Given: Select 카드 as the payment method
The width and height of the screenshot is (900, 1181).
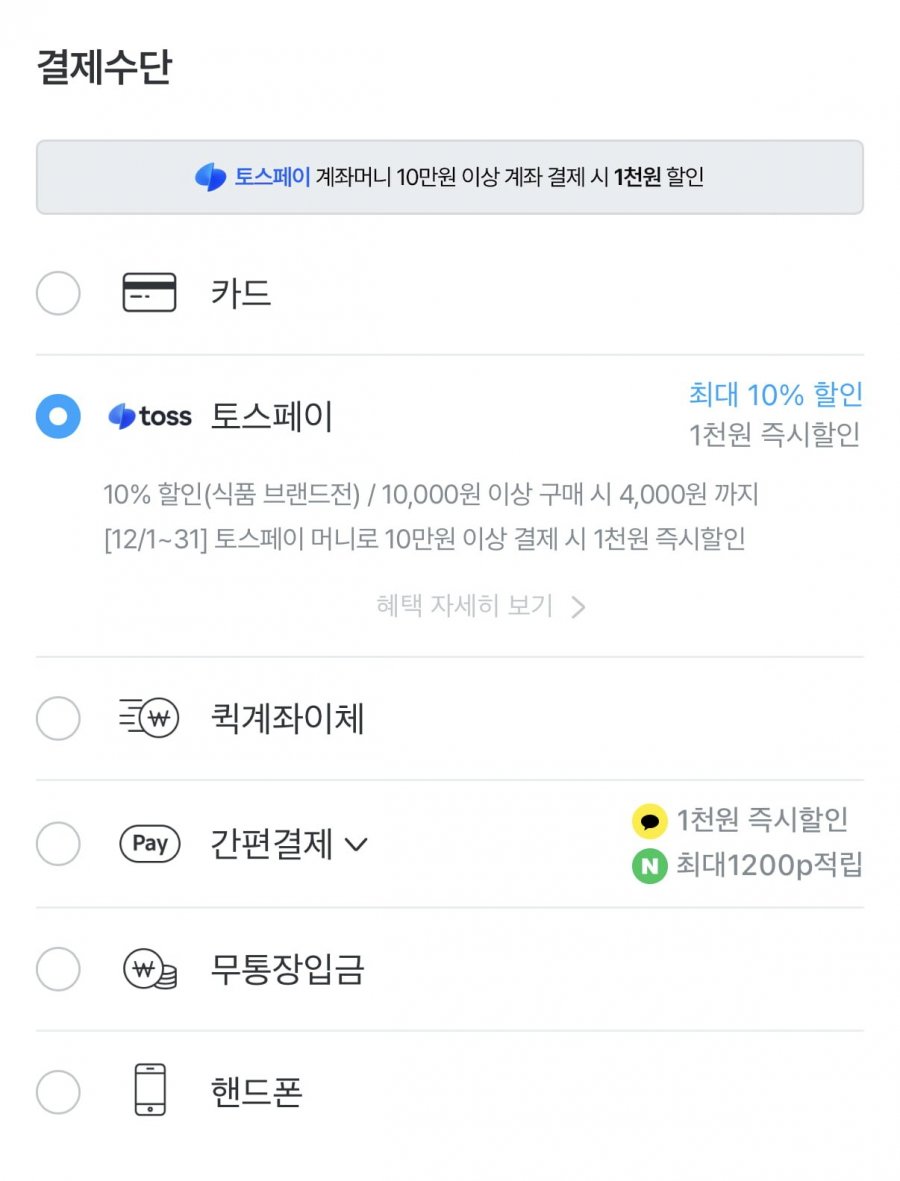Looking at the screenshot, I should [58, 293].
